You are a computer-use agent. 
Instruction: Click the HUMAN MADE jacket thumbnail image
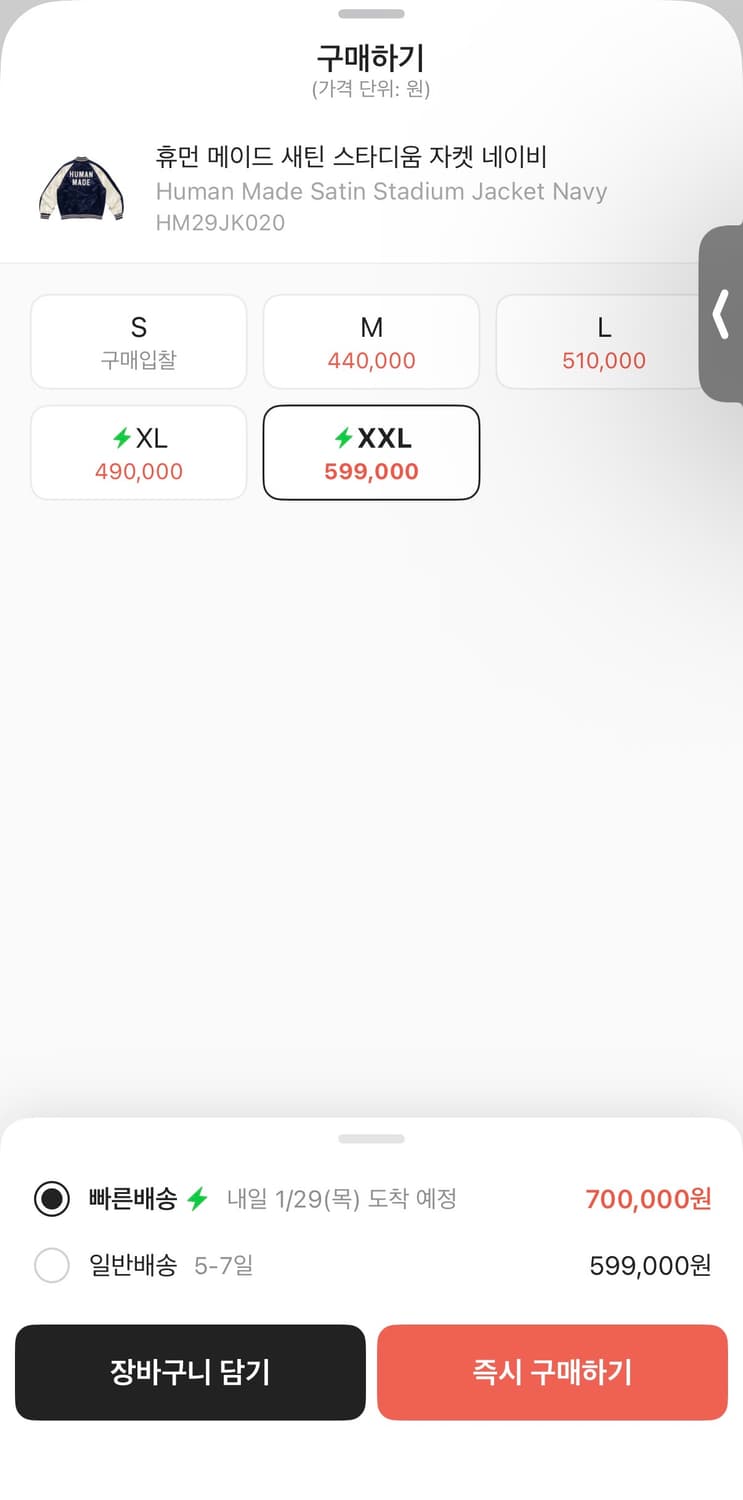point(81,187)
